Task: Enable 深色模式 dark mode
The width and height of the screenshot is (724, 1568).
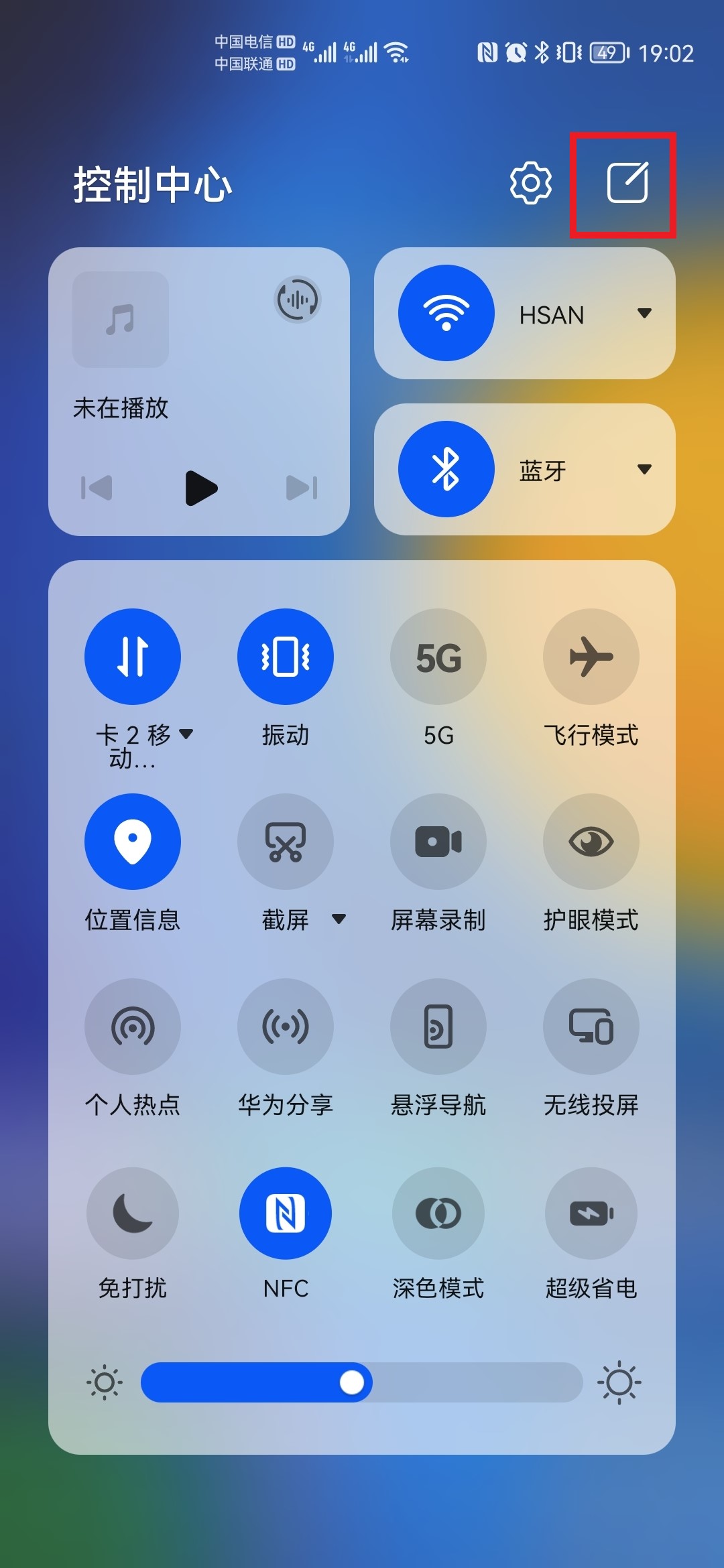Action: coord(438,1213)
